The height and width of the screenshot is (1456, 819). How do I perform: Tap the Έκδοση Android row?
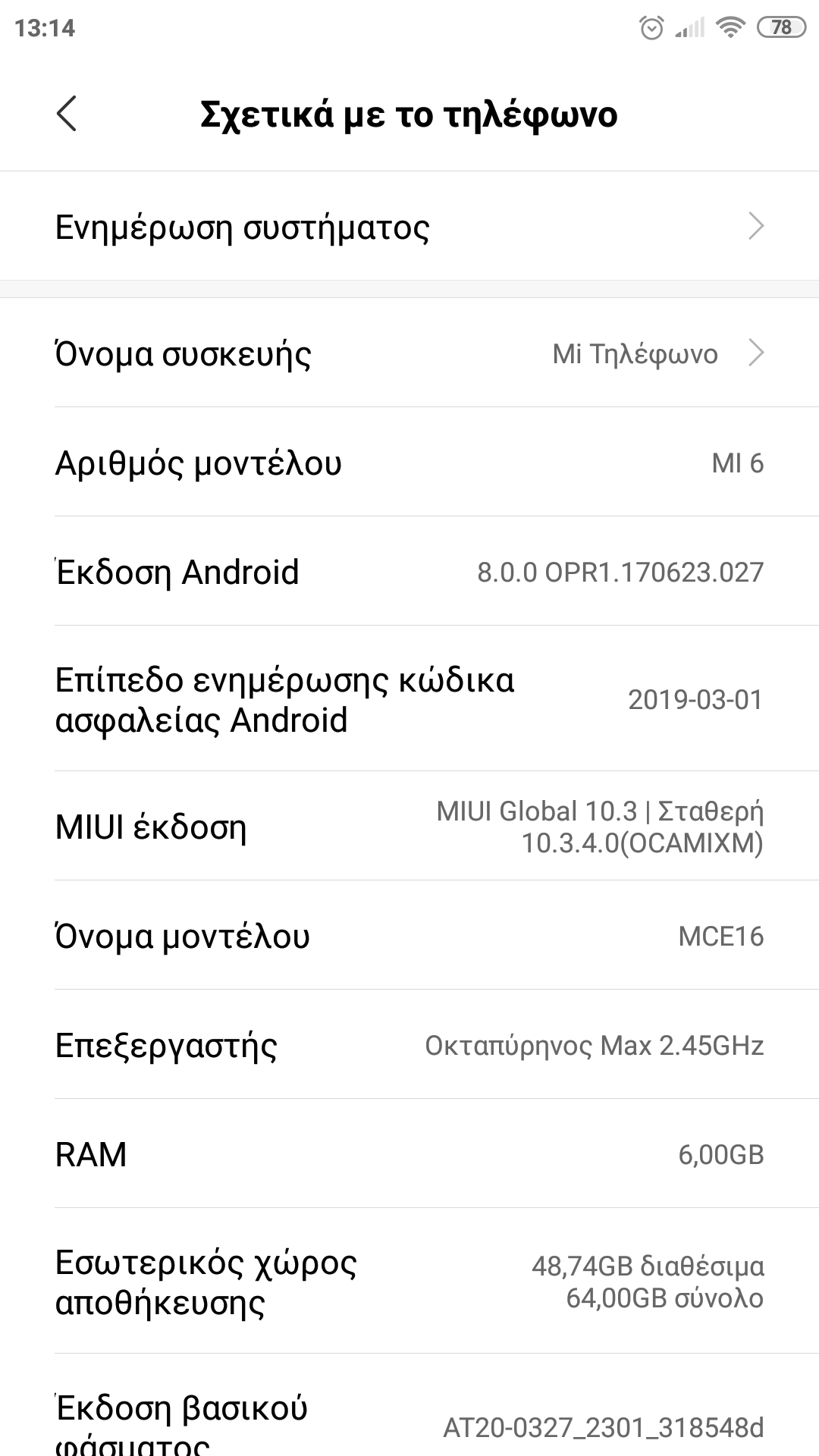coord(409,572)
